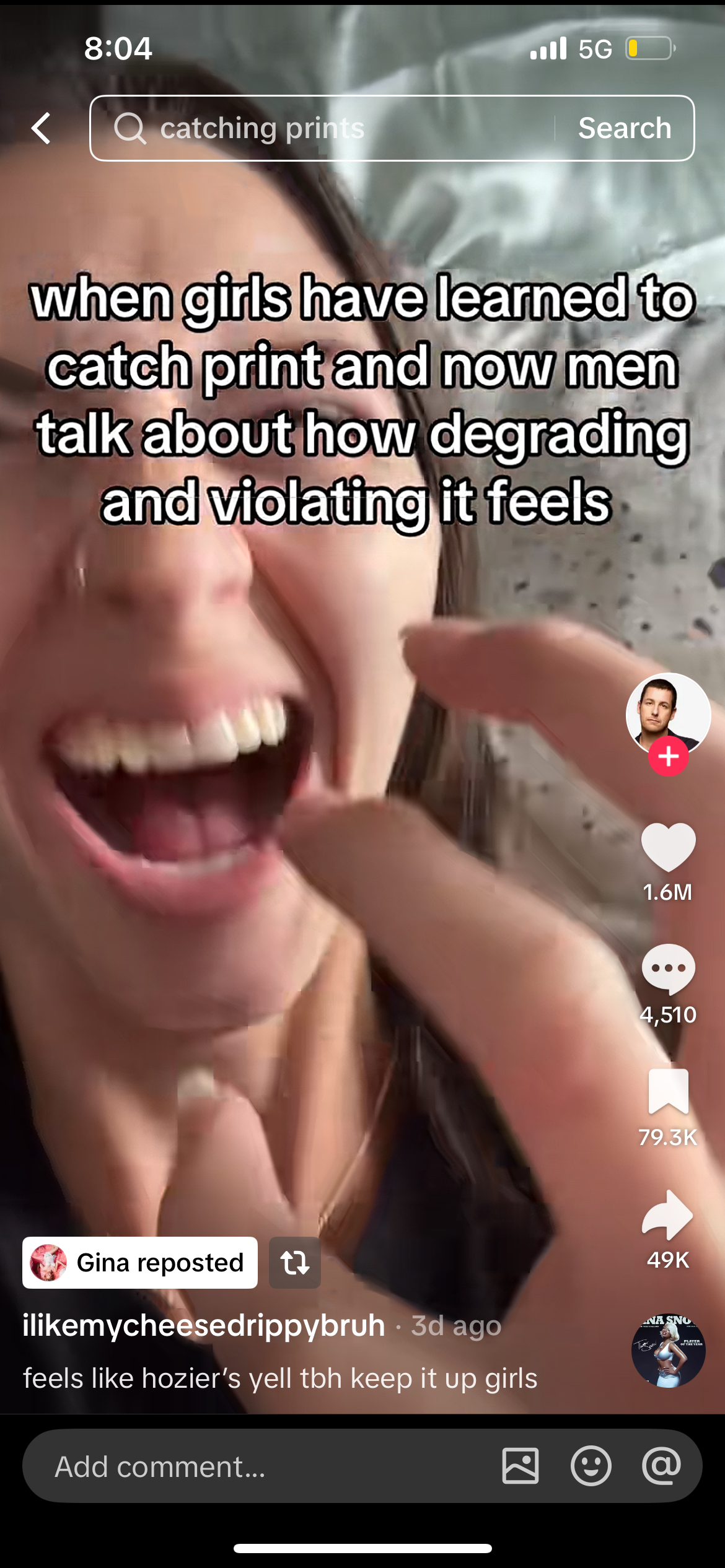This screenshot has width=725, height=1568.
Task: Open ilikemycheesedrippybruh's profile
Action: click(203, 1326)
